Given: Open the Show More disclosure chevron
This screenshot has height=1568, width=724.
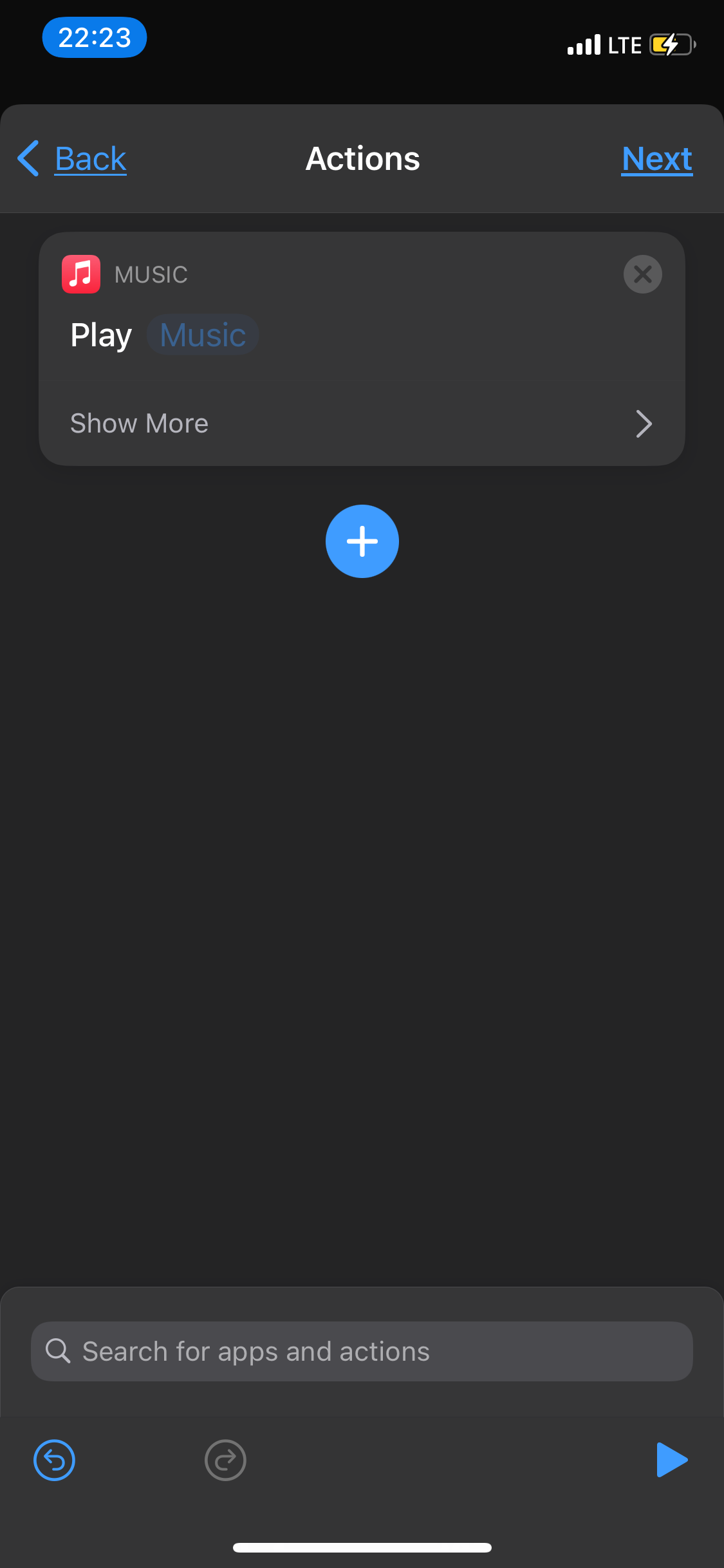Looking at the screenshot, I should click(644, 424).
